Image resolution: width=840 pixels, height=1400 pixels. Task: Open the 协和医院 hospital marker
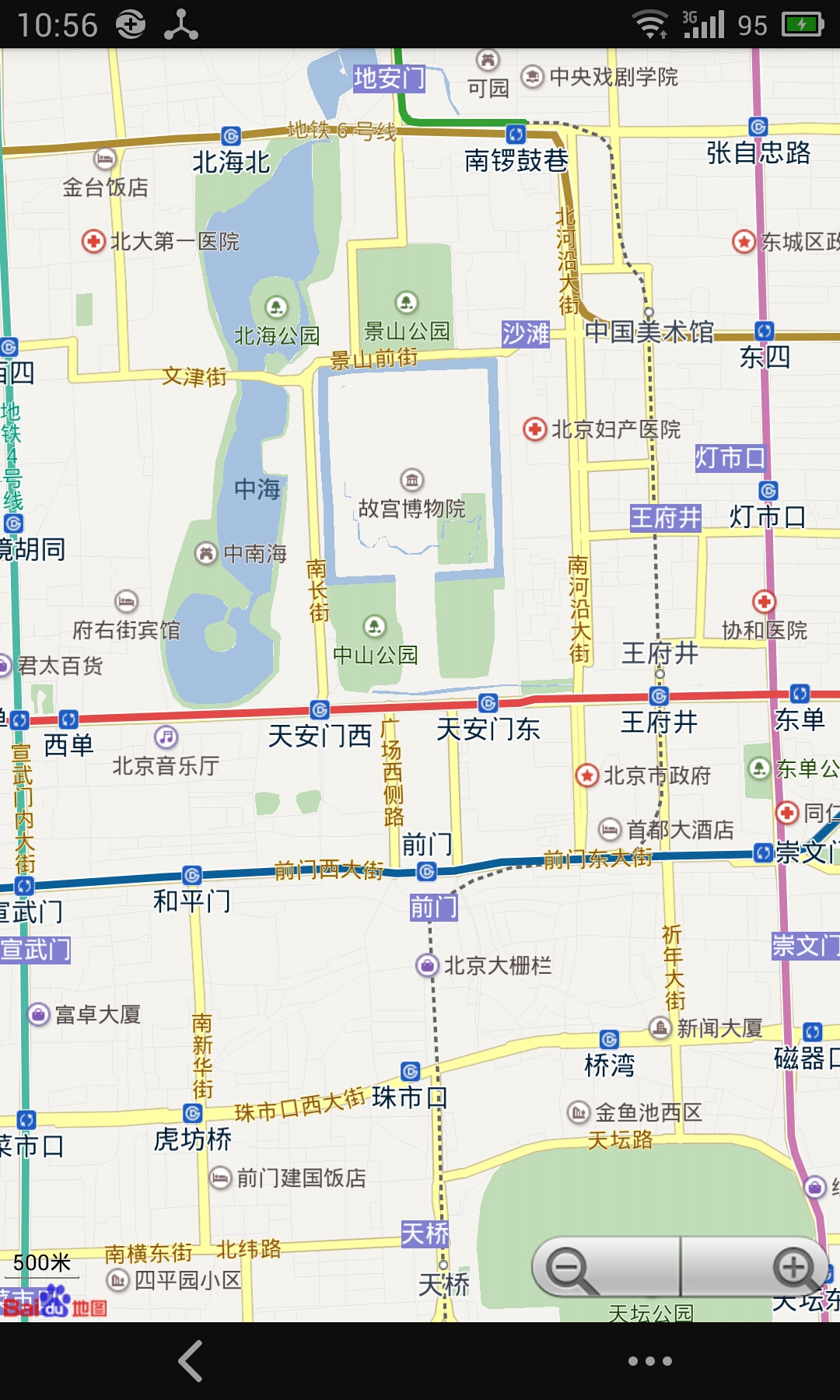(764, 601)
